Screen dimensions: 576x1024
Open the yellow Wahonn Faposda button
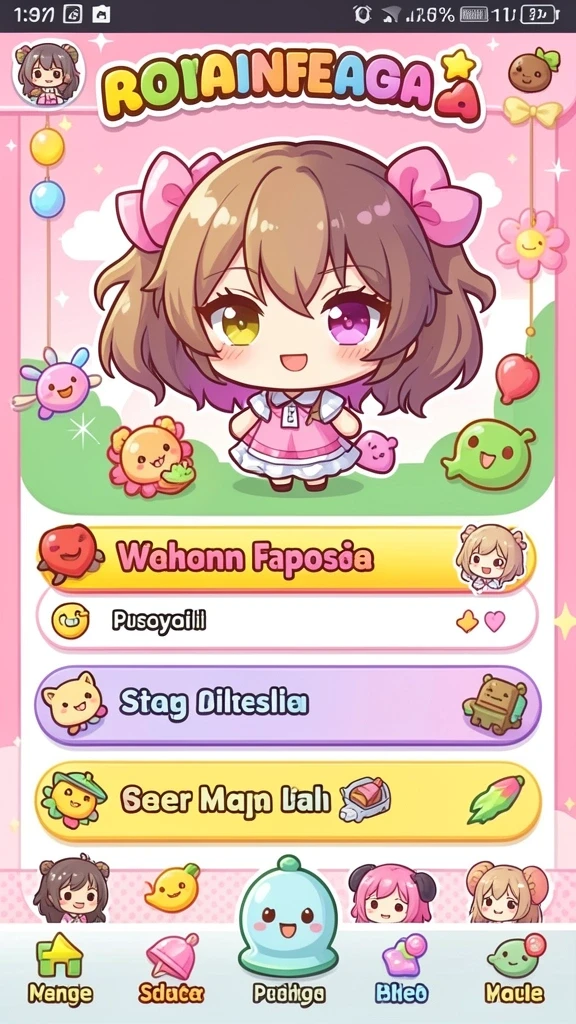(287, 558)
